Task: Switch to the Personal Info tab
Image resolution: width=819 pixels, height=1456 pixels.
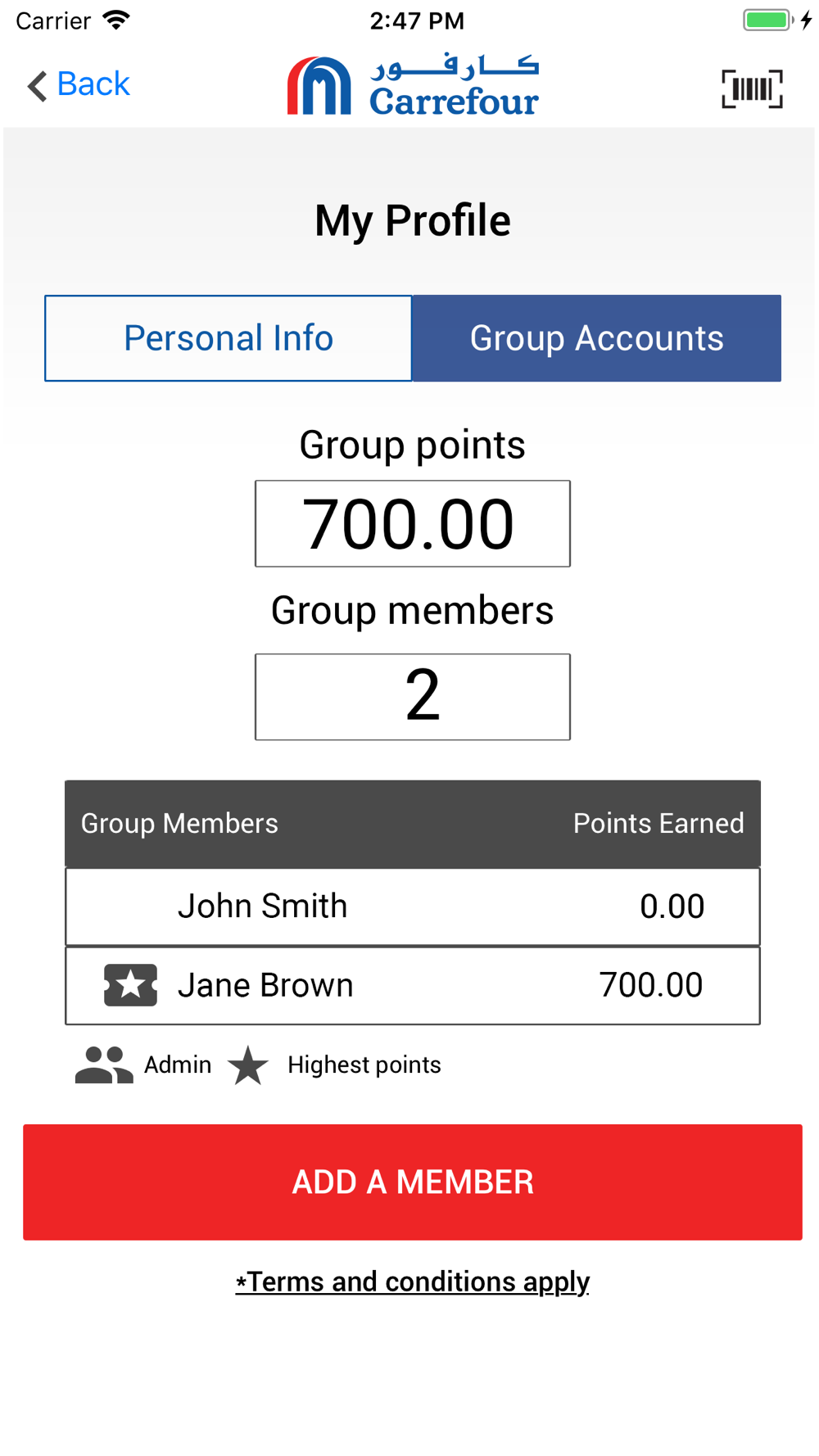Action: pos(229,338)
